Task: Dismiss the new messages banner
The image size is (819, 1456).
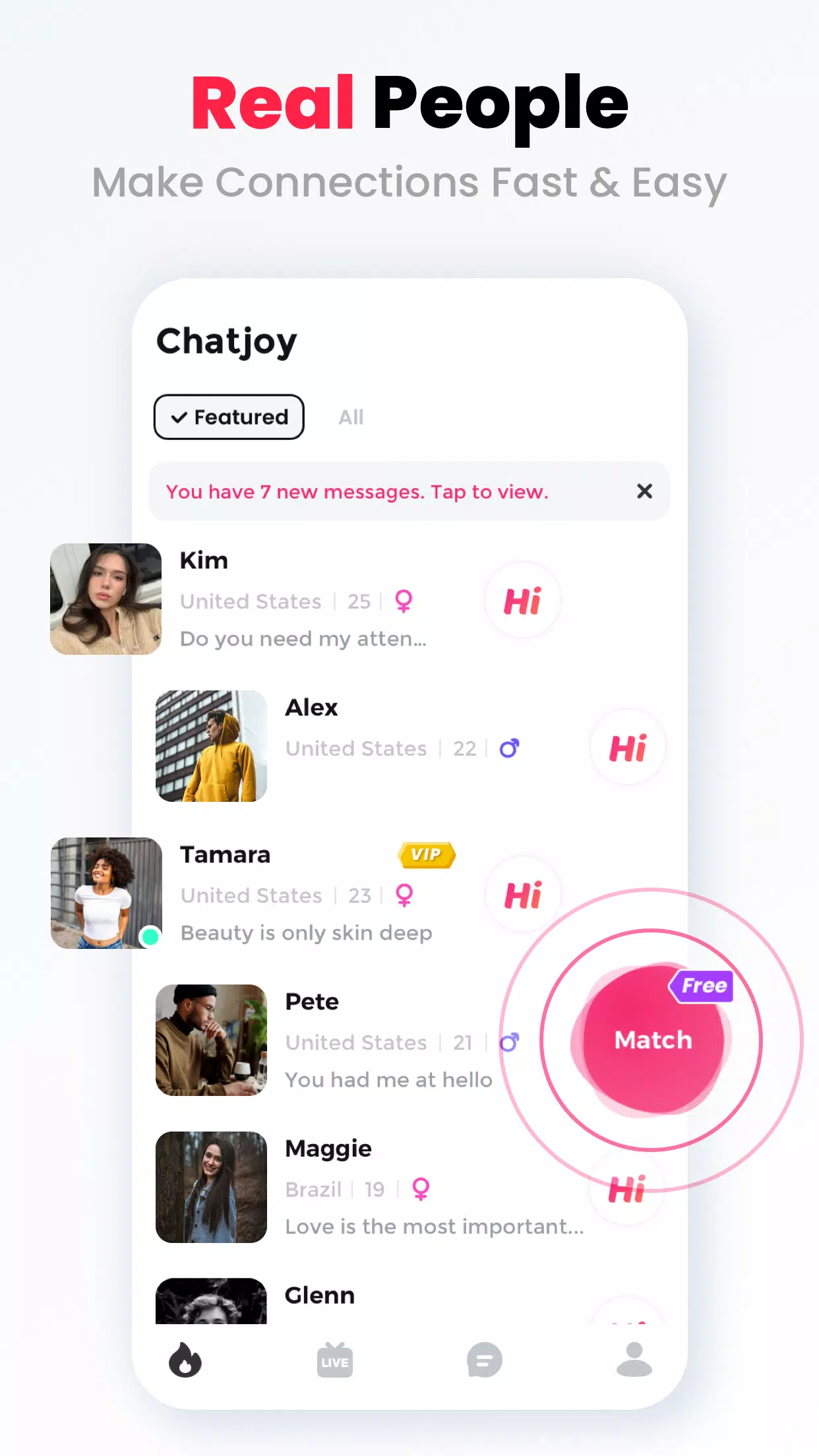Action: click(644, 491)
